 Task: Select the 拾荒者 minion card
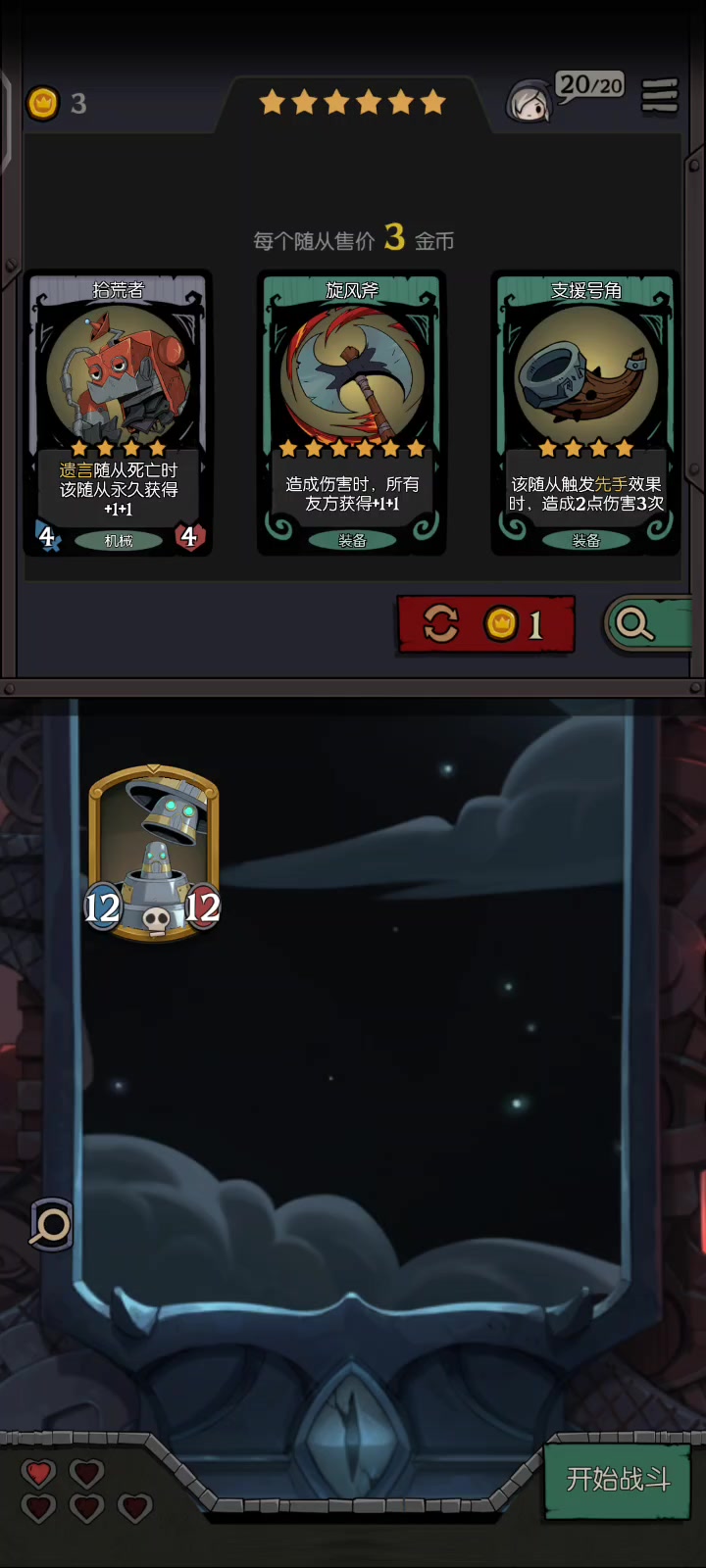118,412
